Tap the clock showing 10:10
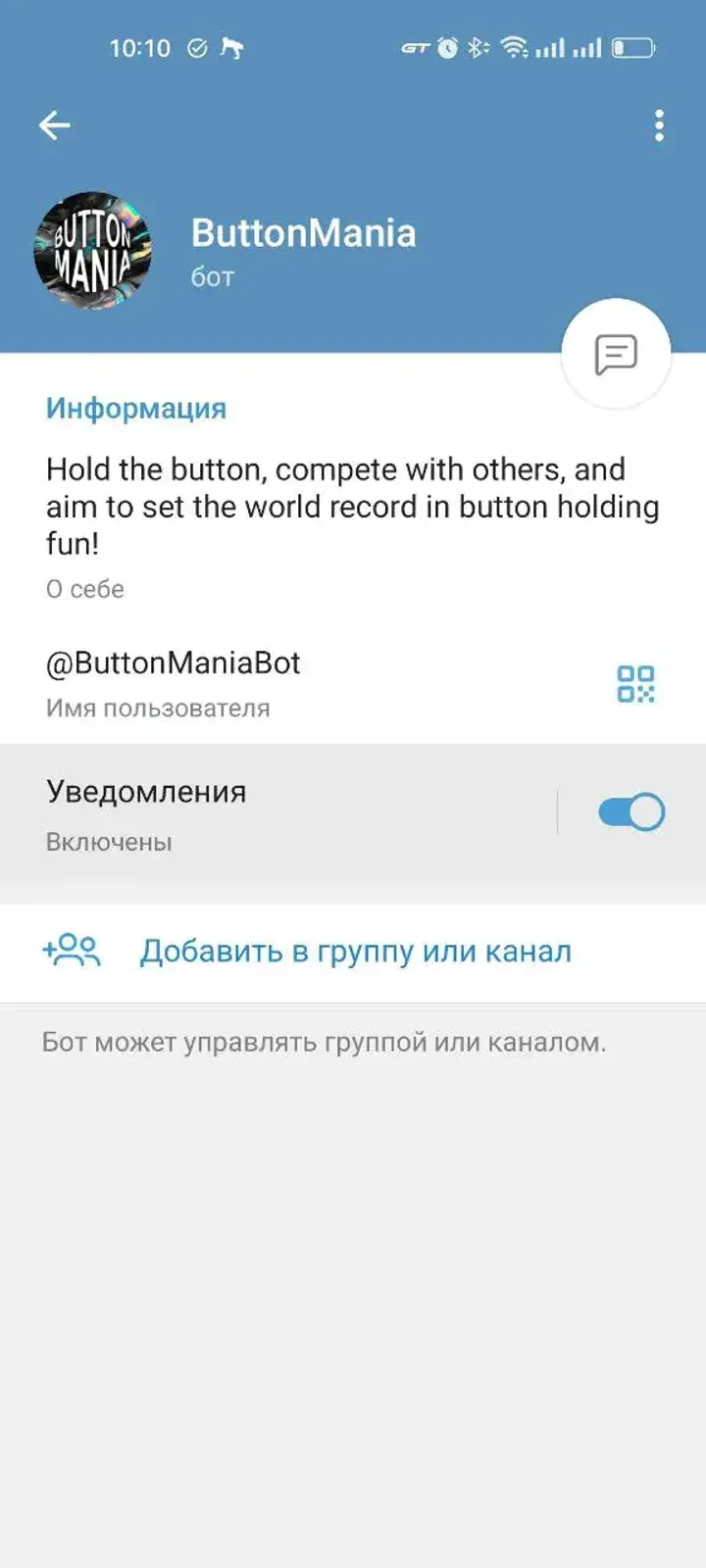 (140, 46)
